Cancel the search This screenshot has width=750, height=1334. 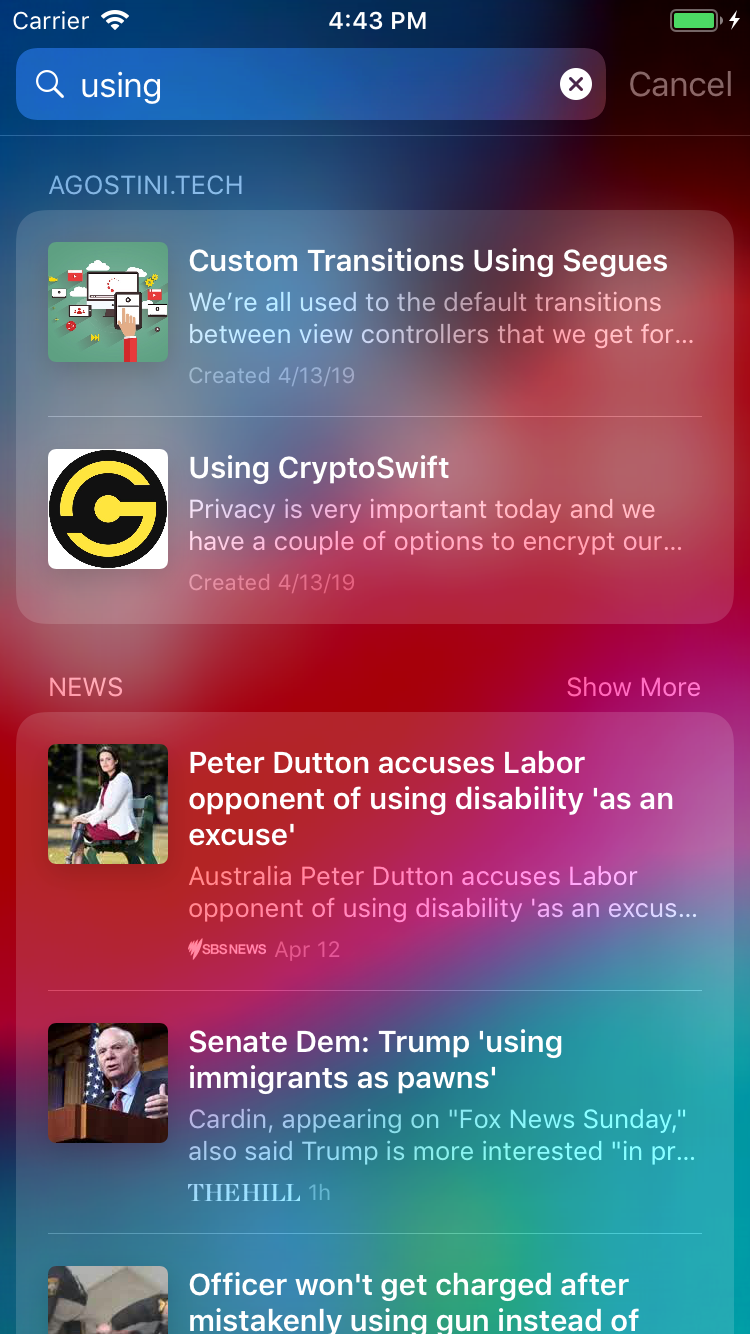tap(680, 85)
